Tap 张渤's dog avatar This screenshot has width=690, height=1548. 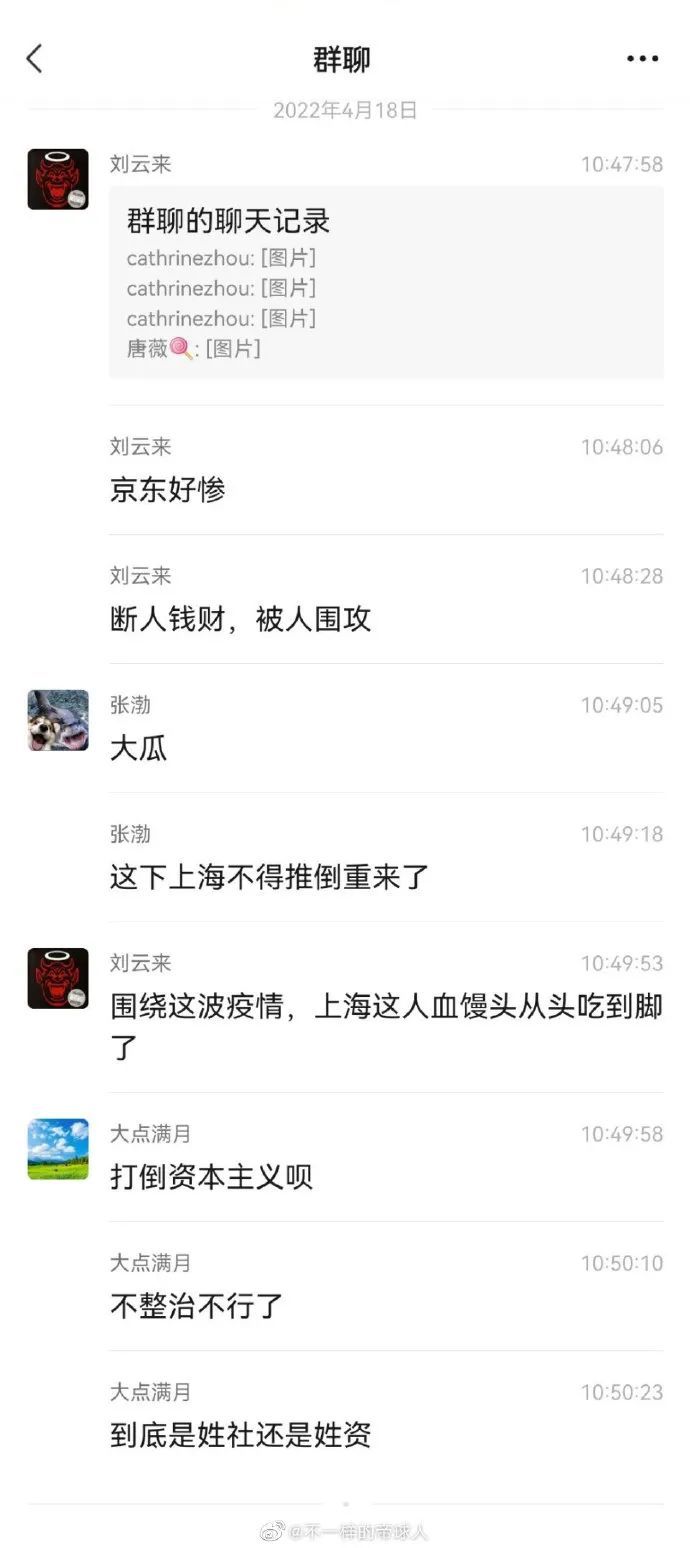click(x=58, y=720)
